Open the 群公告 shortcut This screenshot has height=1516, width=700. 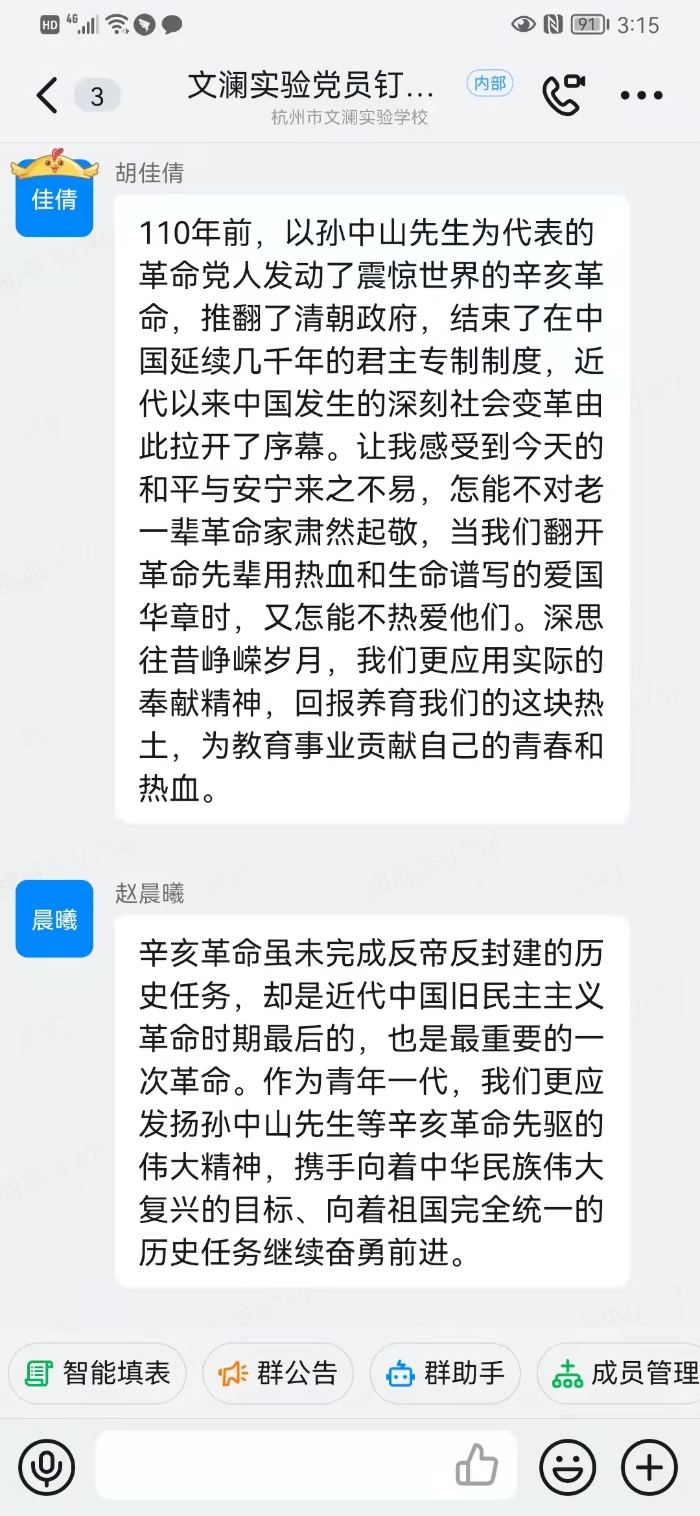point(277,1373)
